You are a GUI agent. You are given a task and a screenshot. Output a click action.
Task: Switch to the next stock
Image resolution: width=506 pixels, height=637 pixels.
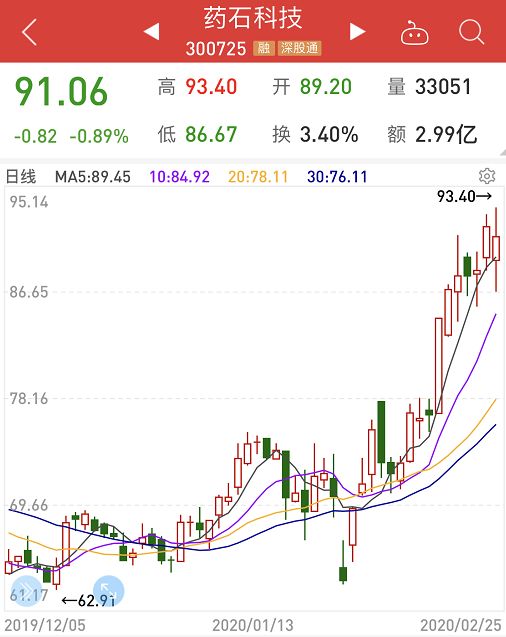click(357, 32)
